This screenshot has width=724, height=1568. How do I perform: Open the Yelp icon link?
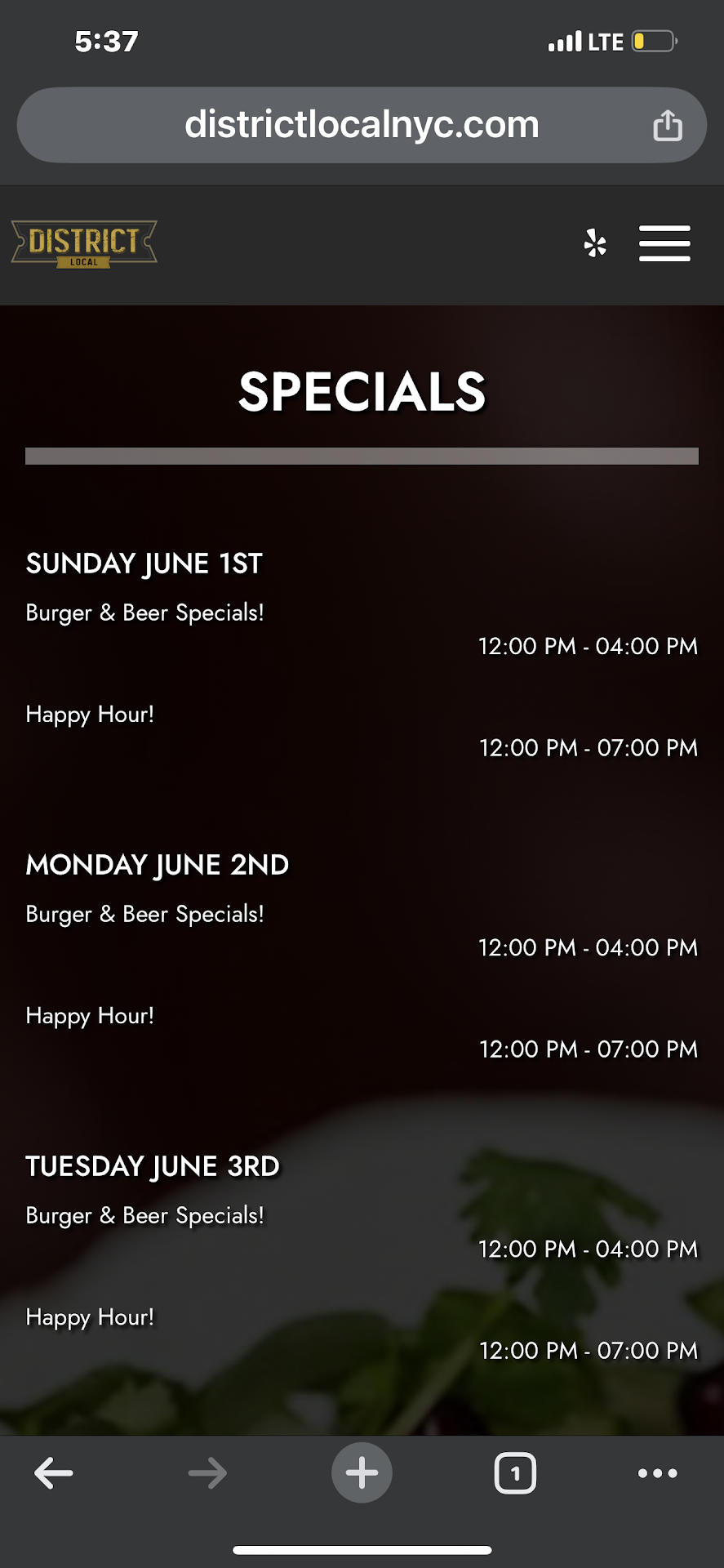point(596,243)
